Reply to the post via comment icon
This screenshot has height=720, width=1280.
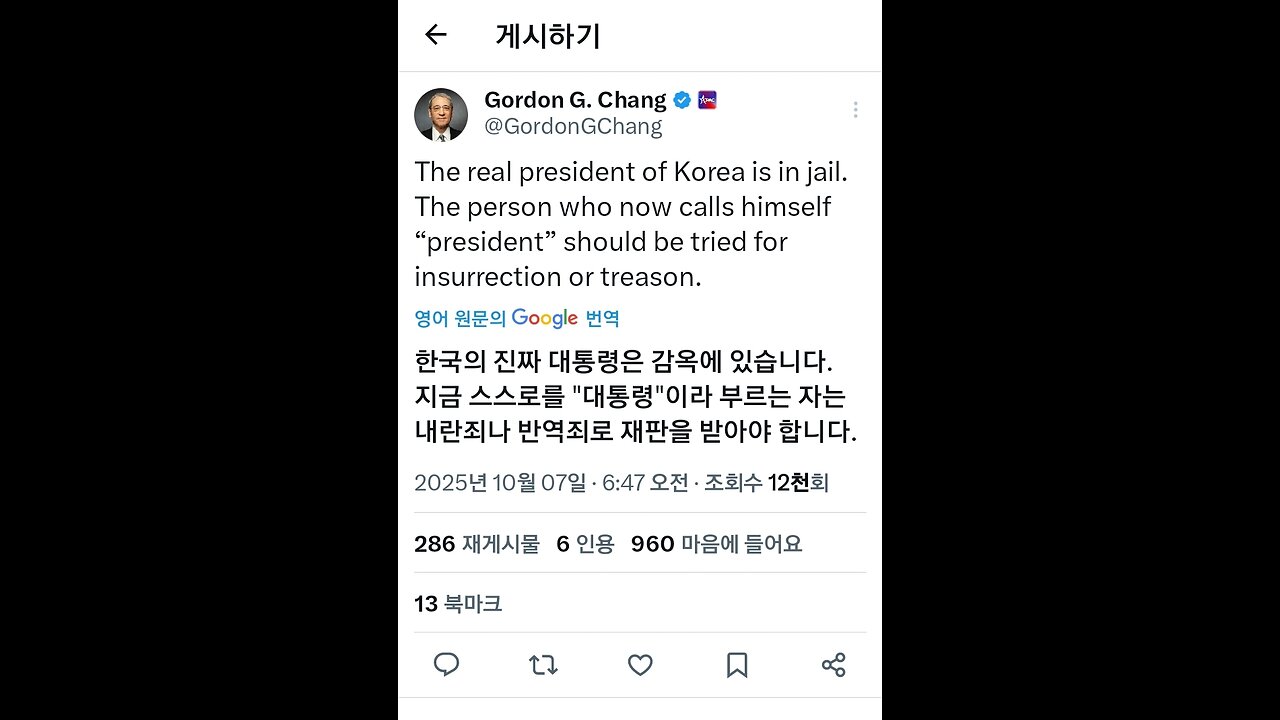point(446,665)
